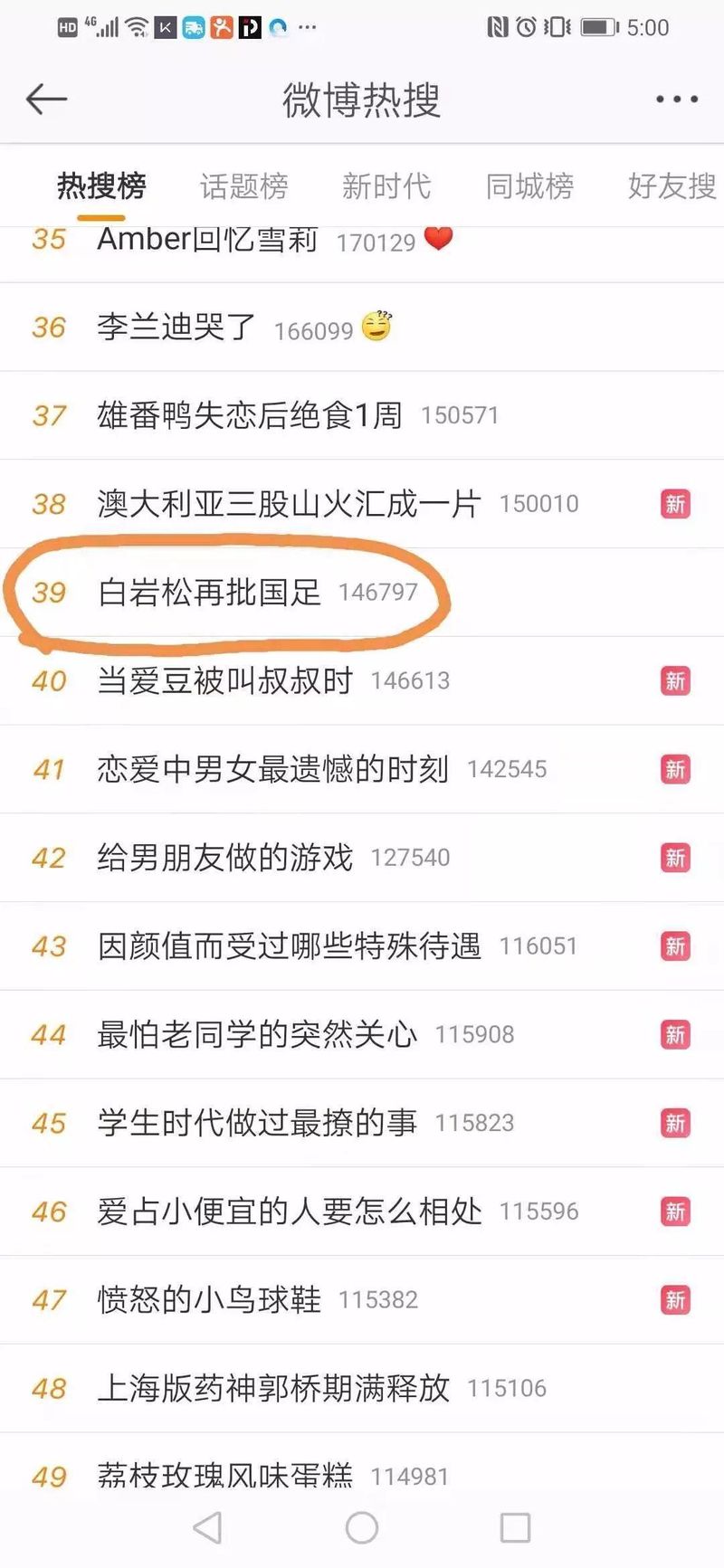Open hot search 雄番鸭失恋后绝食1周

249,415
